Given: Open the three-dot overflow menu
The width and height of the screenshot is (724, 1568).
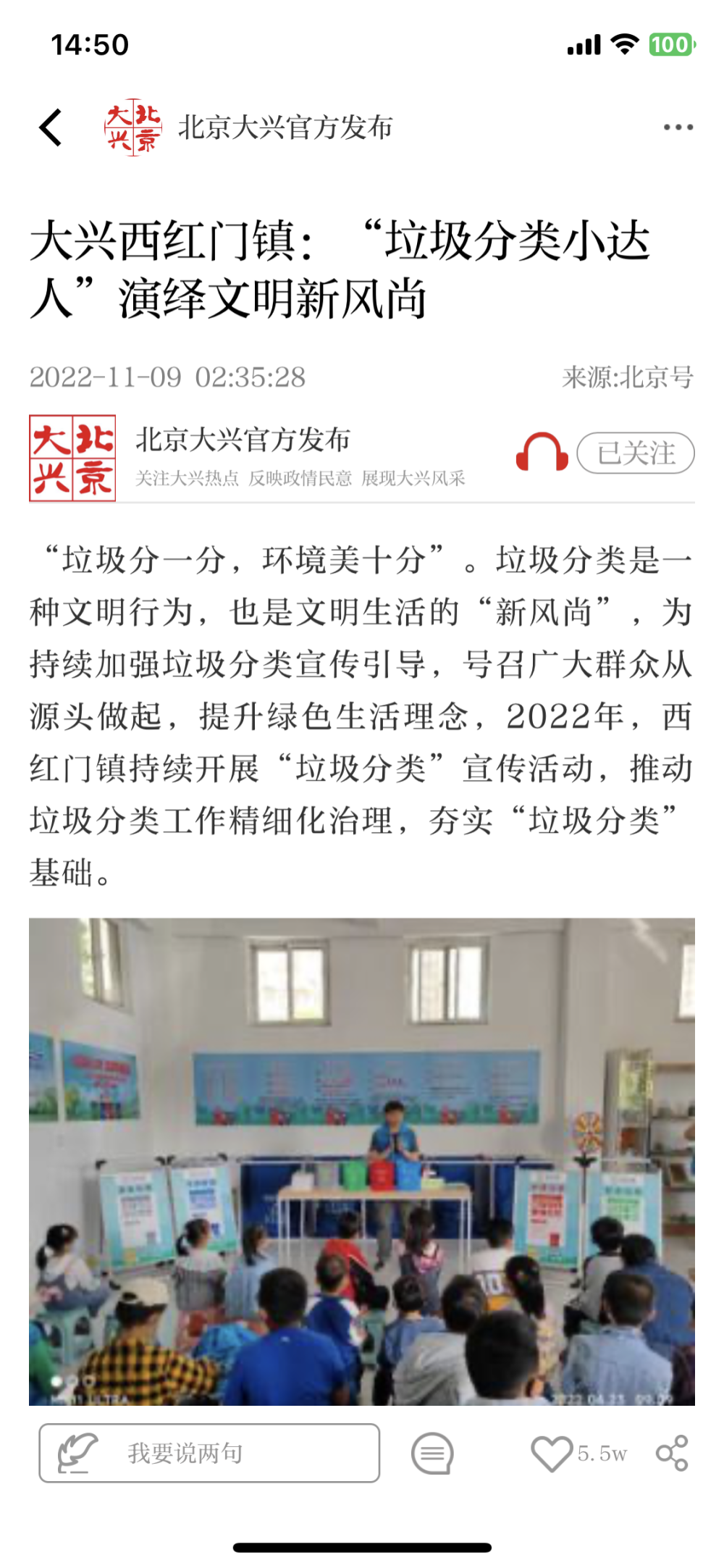Looking at the screenshot, I should [678, 127].
